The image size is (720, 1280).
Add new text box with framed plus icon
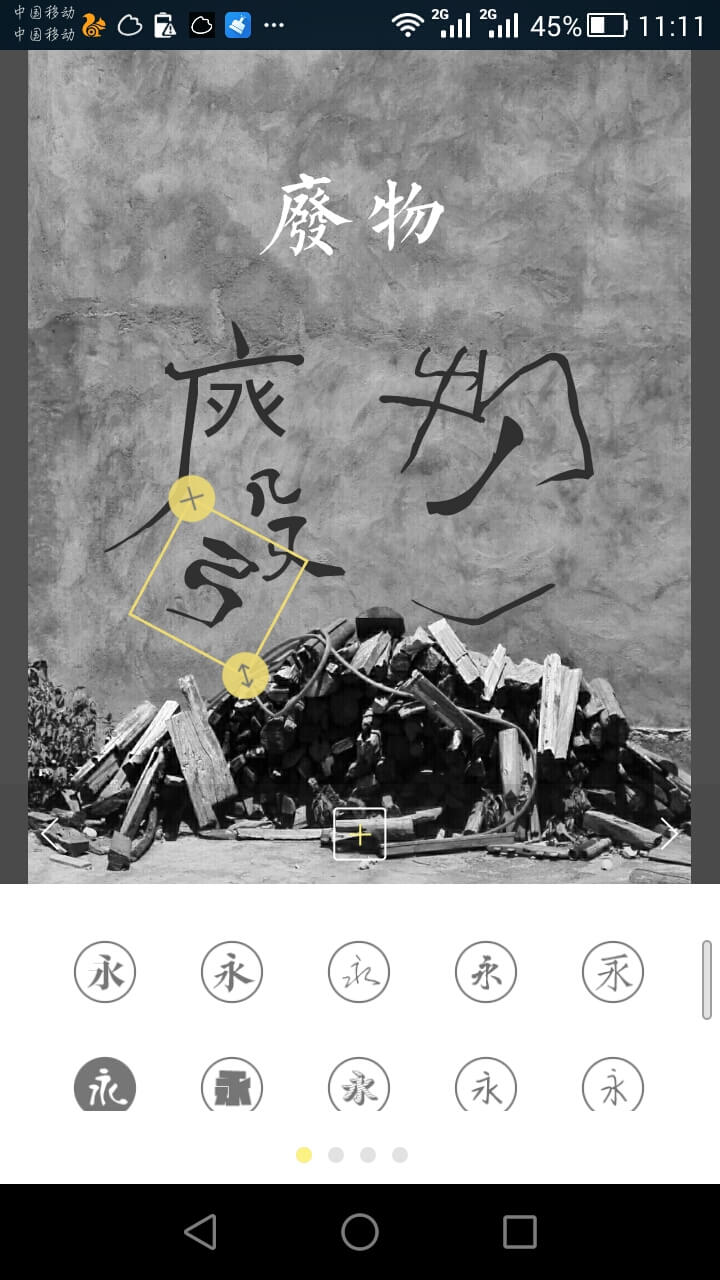click(x=359, y=834)
